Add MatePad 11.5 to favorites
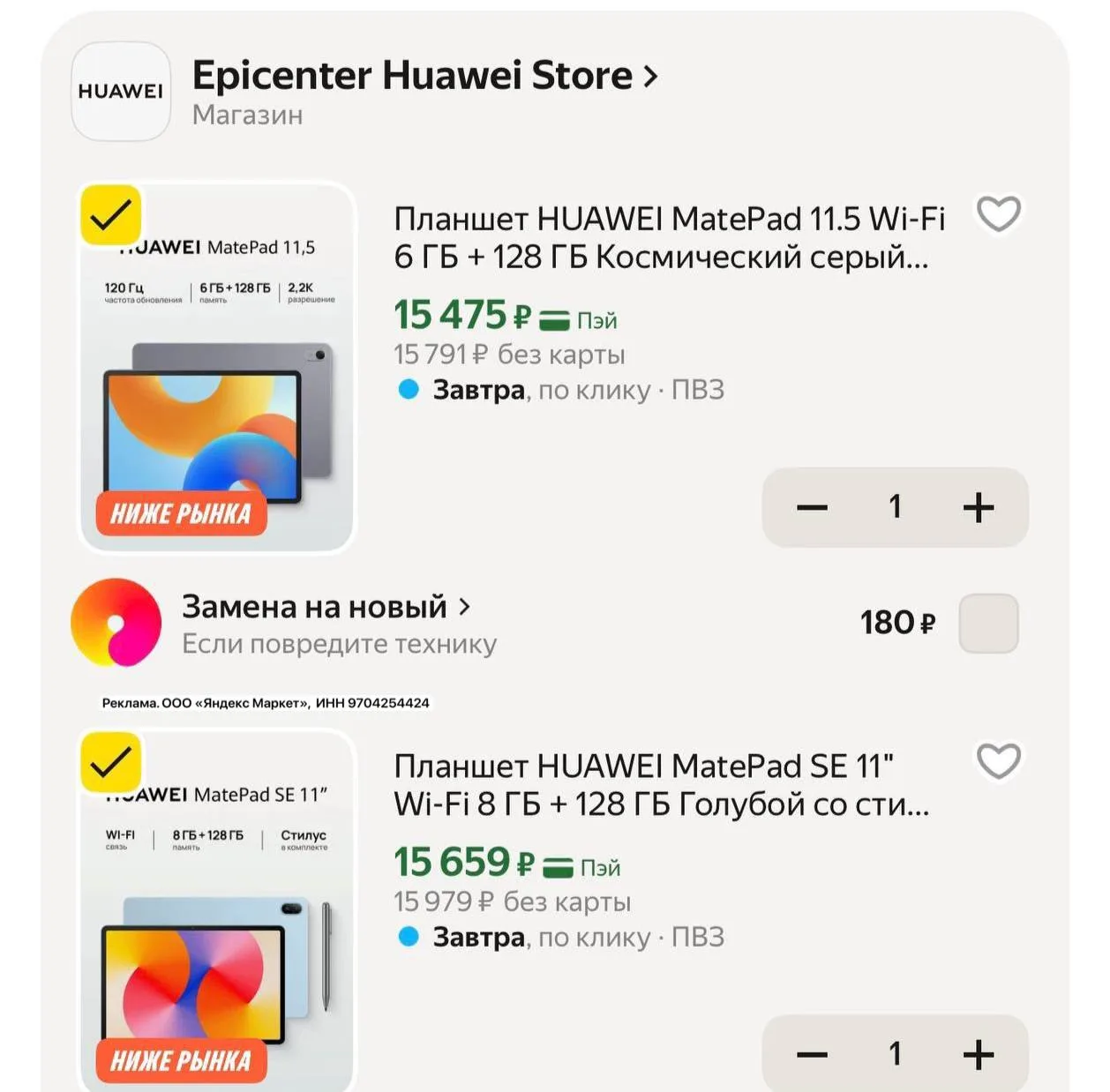 point(998,213)
